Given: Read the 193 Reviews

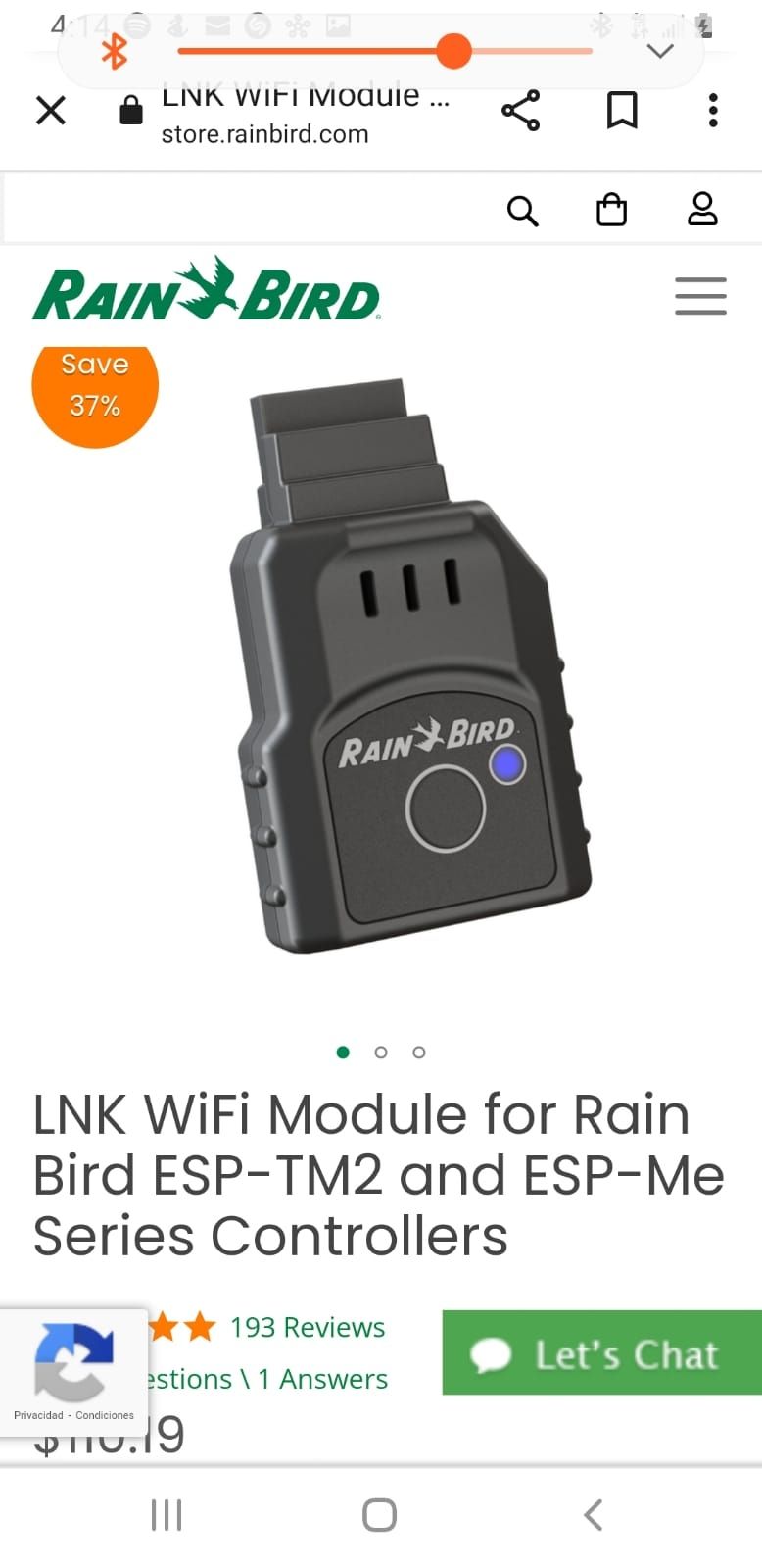Looking at the screenshot, I should [x=307, y=1328].
